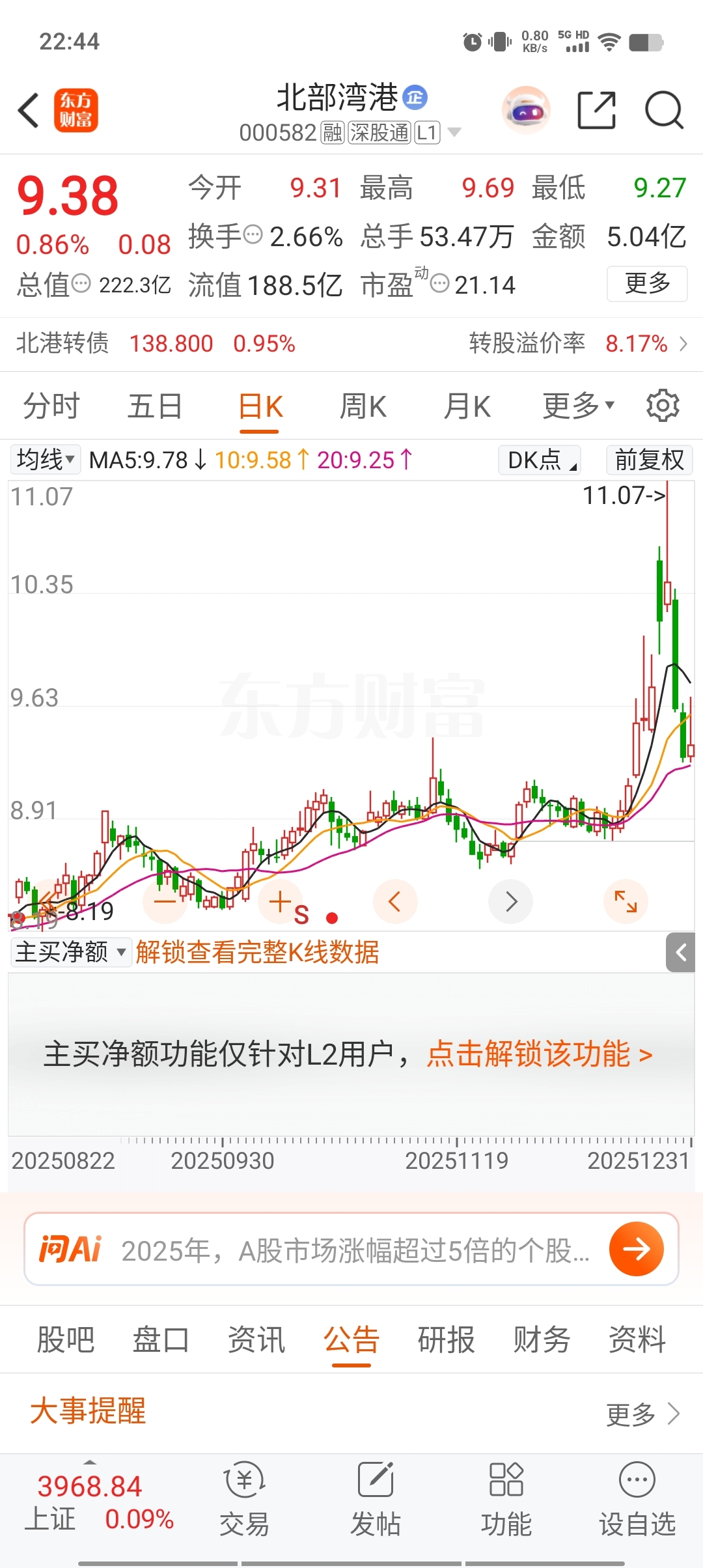Open the search magnifier
Screen dimensions: 703x1568
coord(664,110)
